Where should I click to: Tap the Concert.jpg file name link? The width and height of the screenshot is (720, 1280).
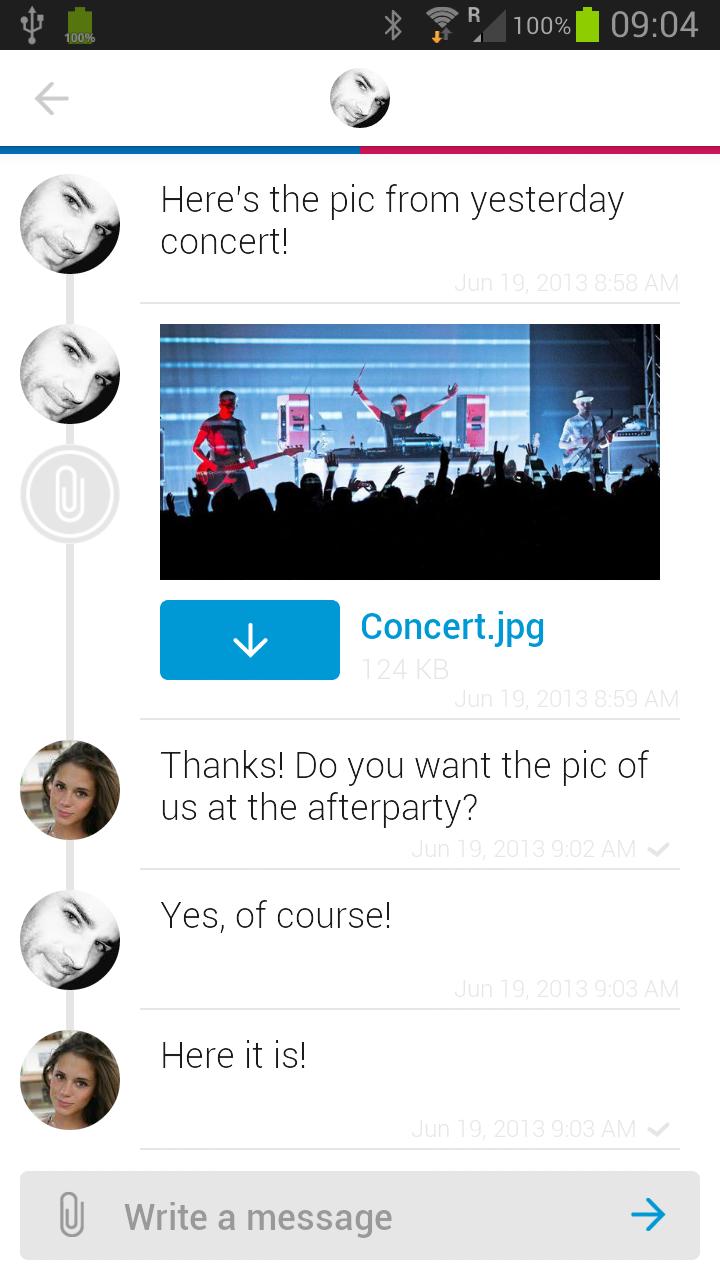(x=452, y=627)
